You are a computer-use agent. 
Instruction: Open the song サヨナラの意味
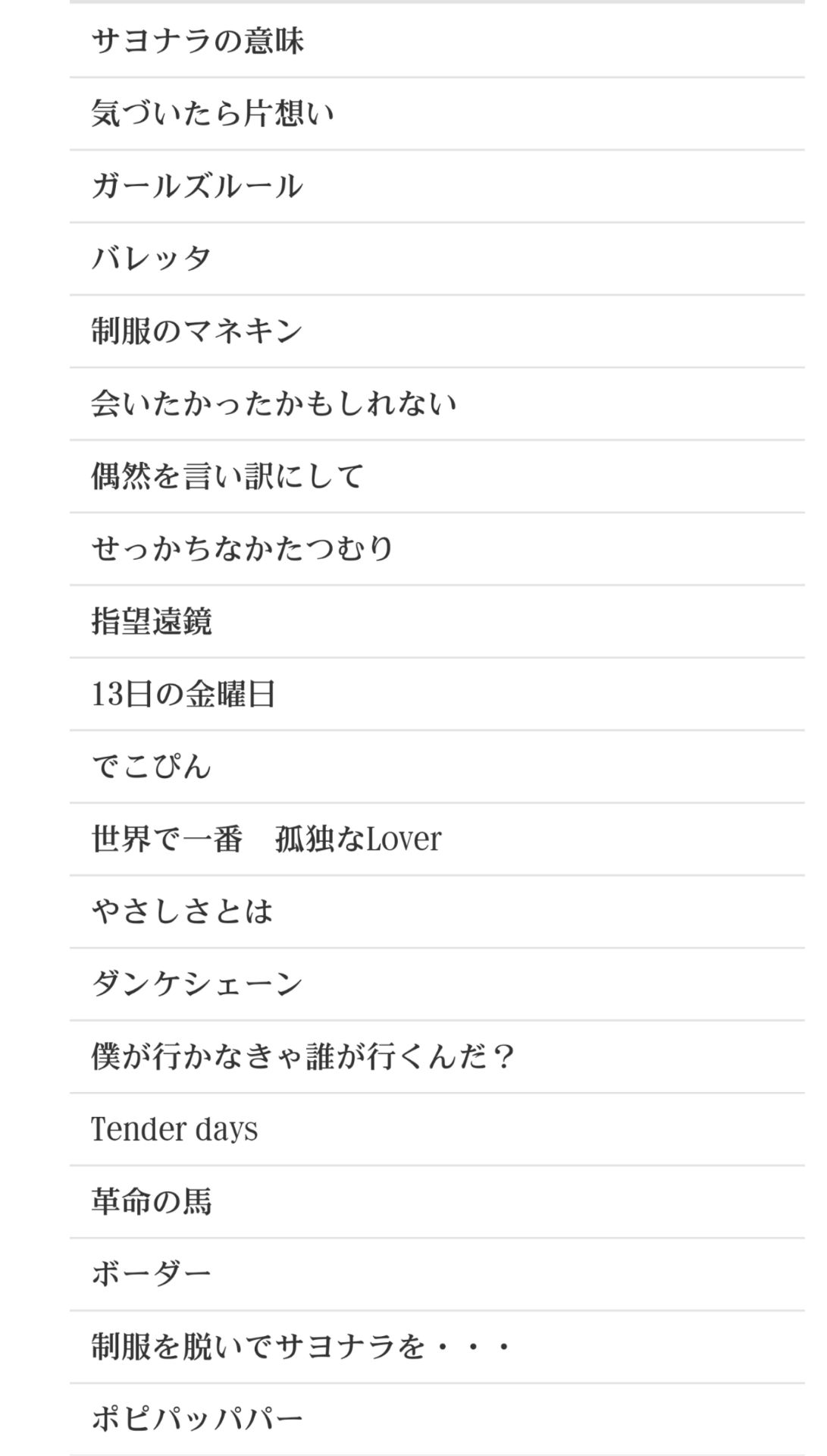point(197,41)
